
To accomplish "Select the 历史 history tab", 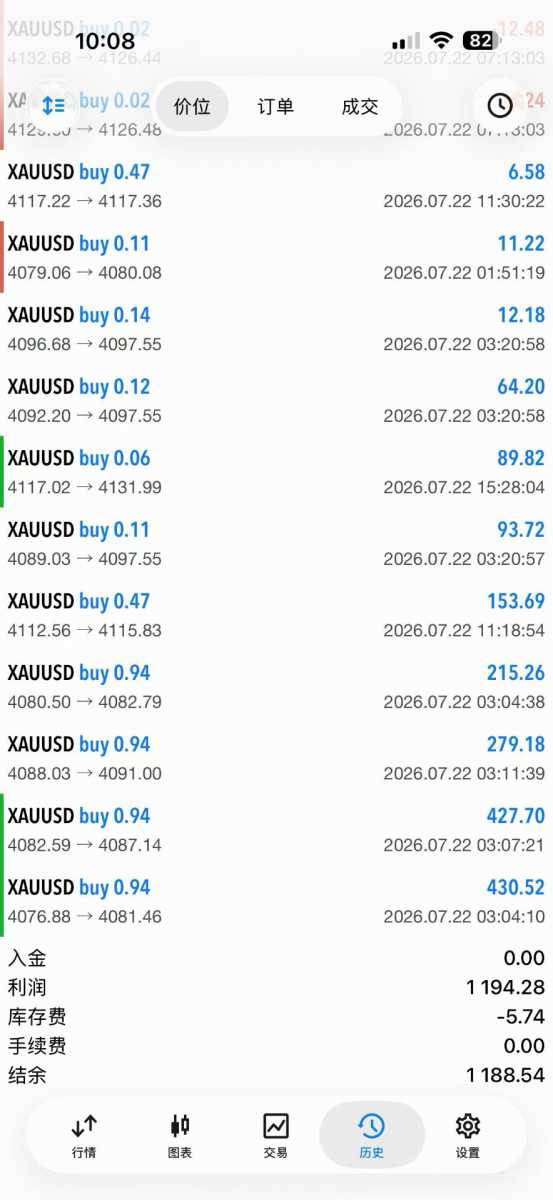I will pos(372,1136).
